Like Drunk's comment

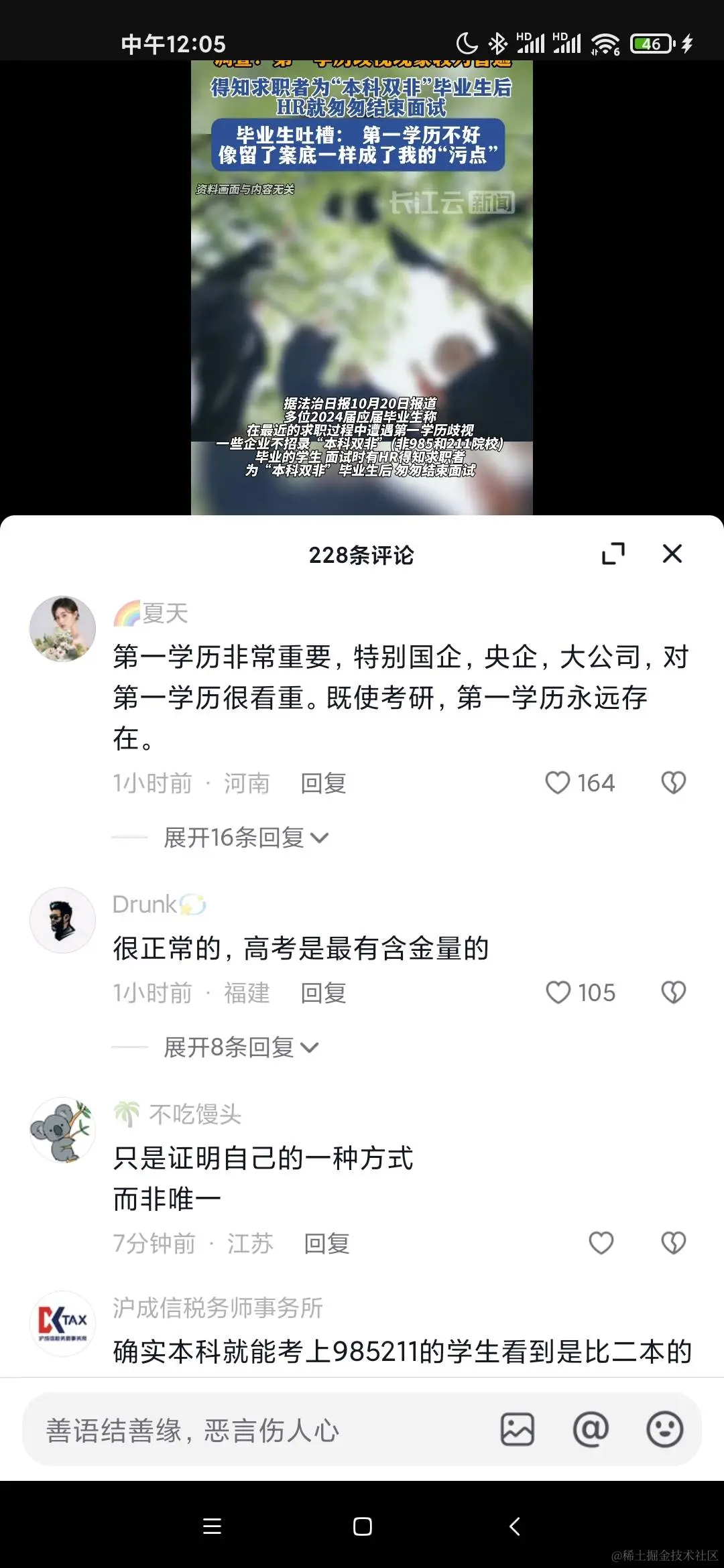(558, 992)
